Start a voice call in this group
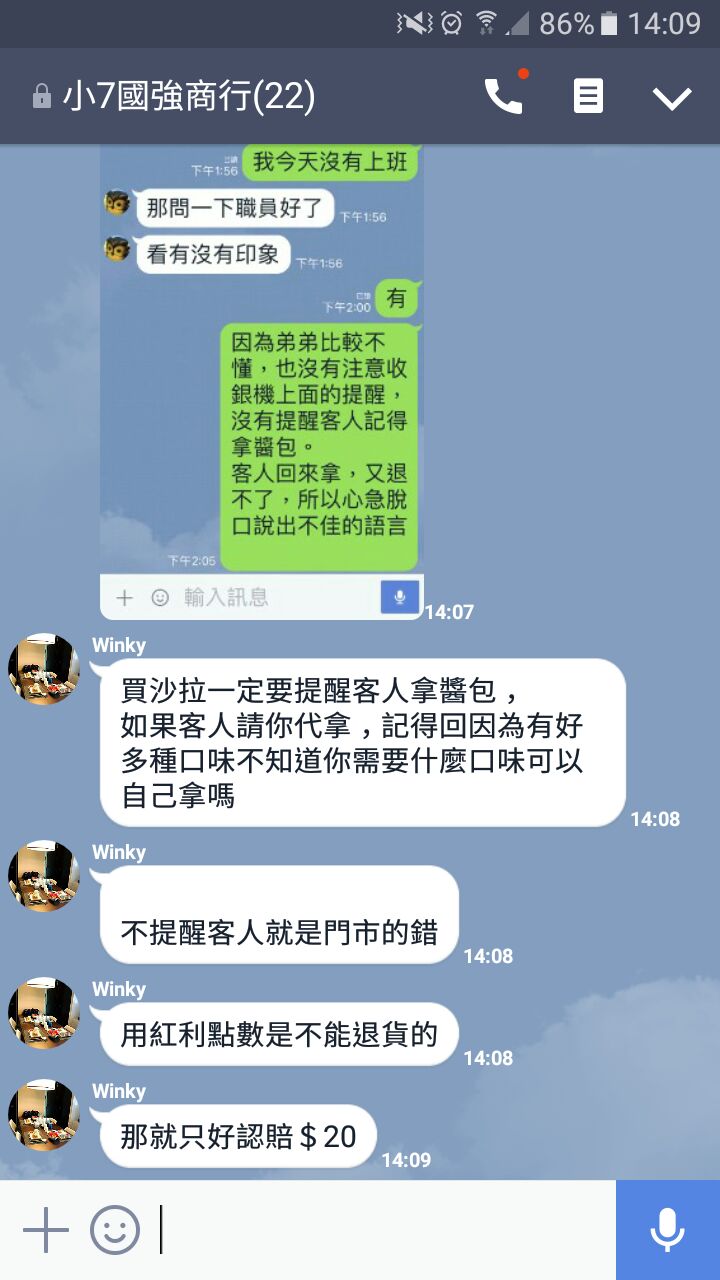The height and width of the screenshot is (1280, 720). tap(503, 97)
